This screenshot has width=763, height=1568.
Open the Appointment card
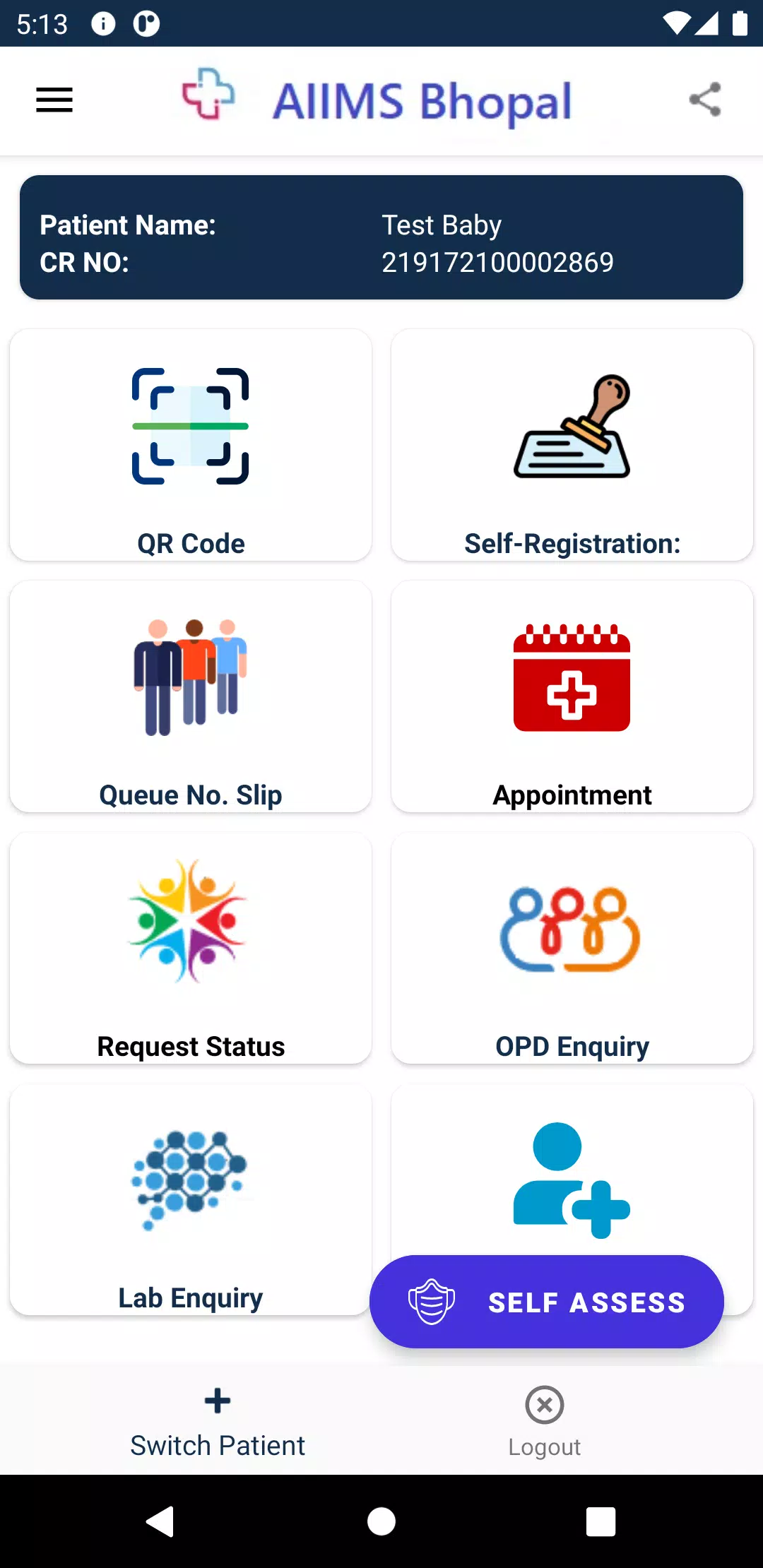point(572,696)
